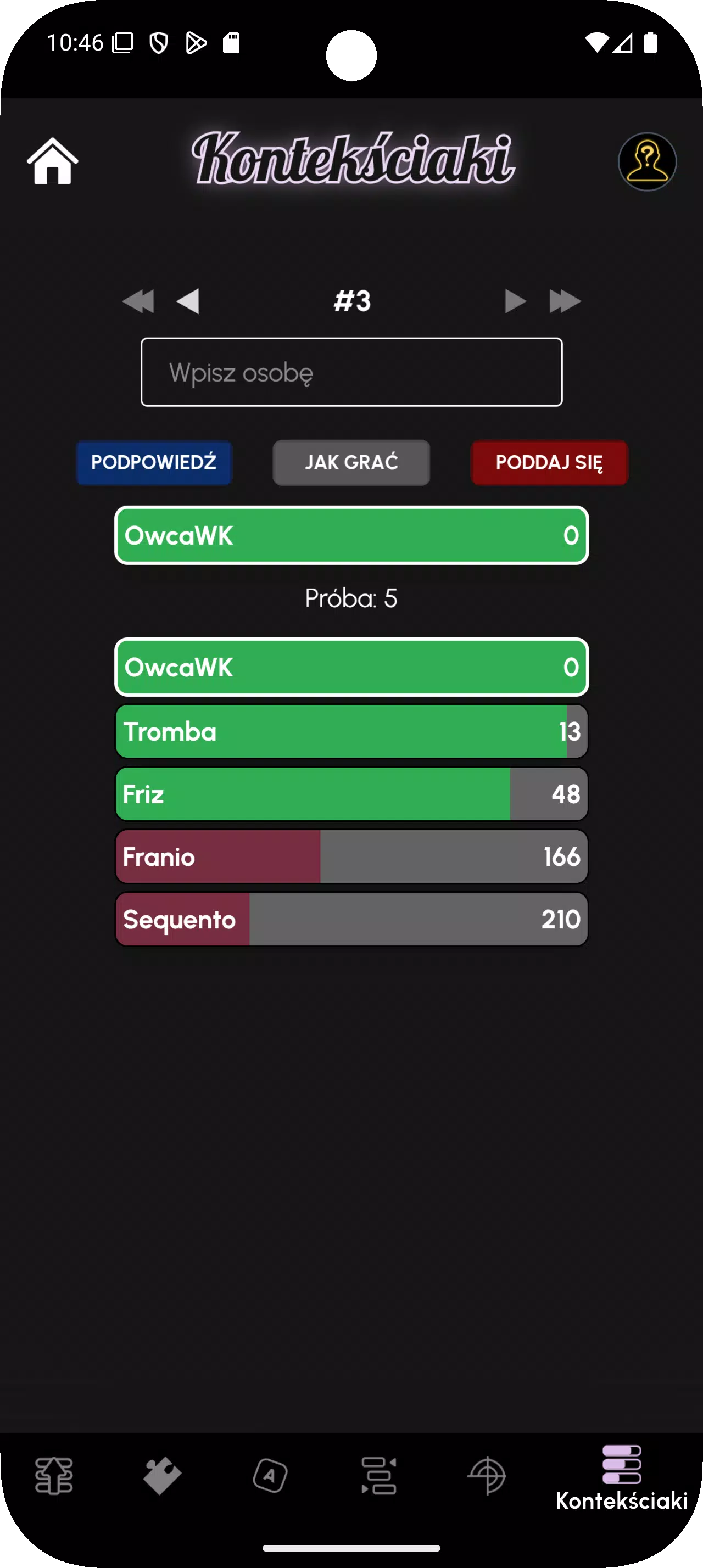Viewport: 703px width, 1568px height.
Task: Get a hint with PODPOWIEDŹ
Action: [154, 463]
